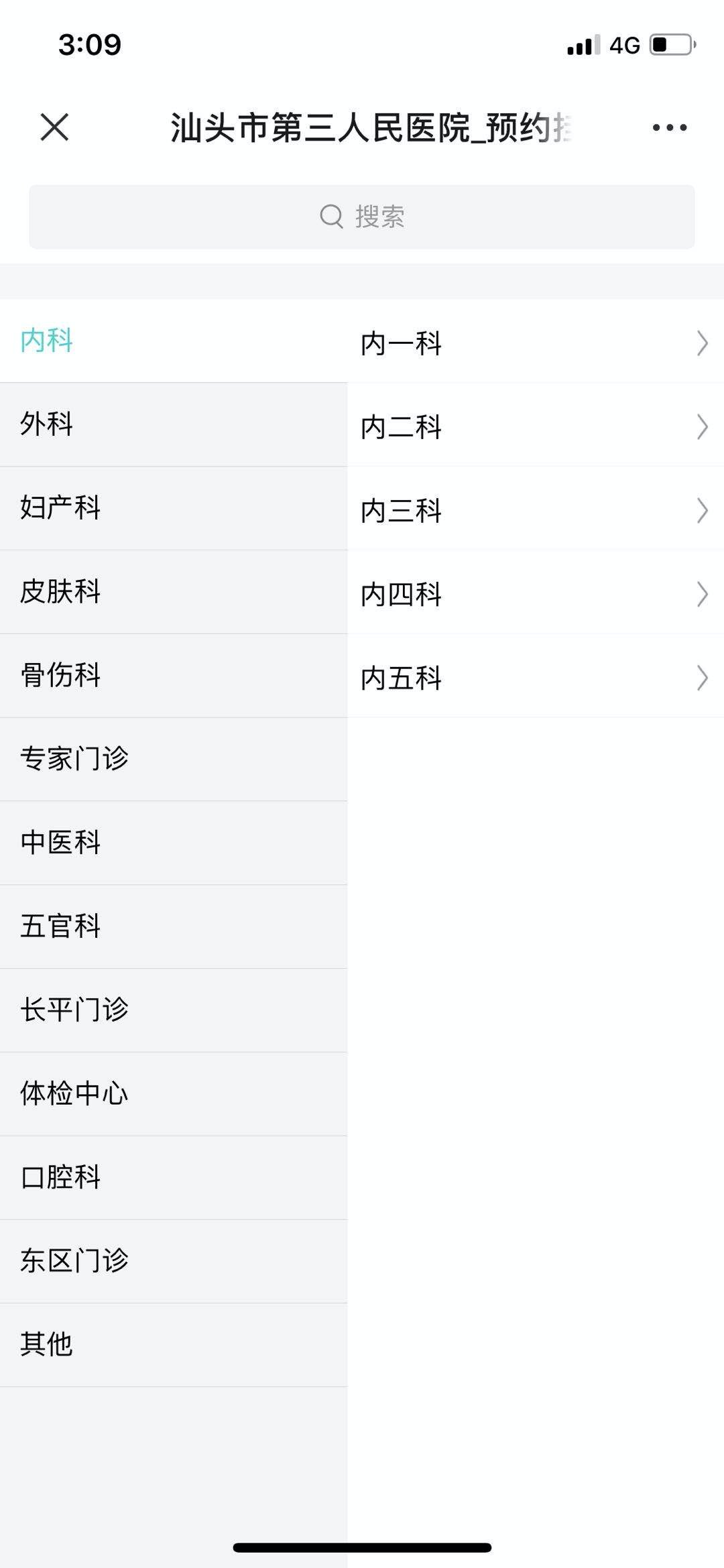724x1568 pixels.
Task: Switch to 东区门诊 category
Action: [173, 1261]
